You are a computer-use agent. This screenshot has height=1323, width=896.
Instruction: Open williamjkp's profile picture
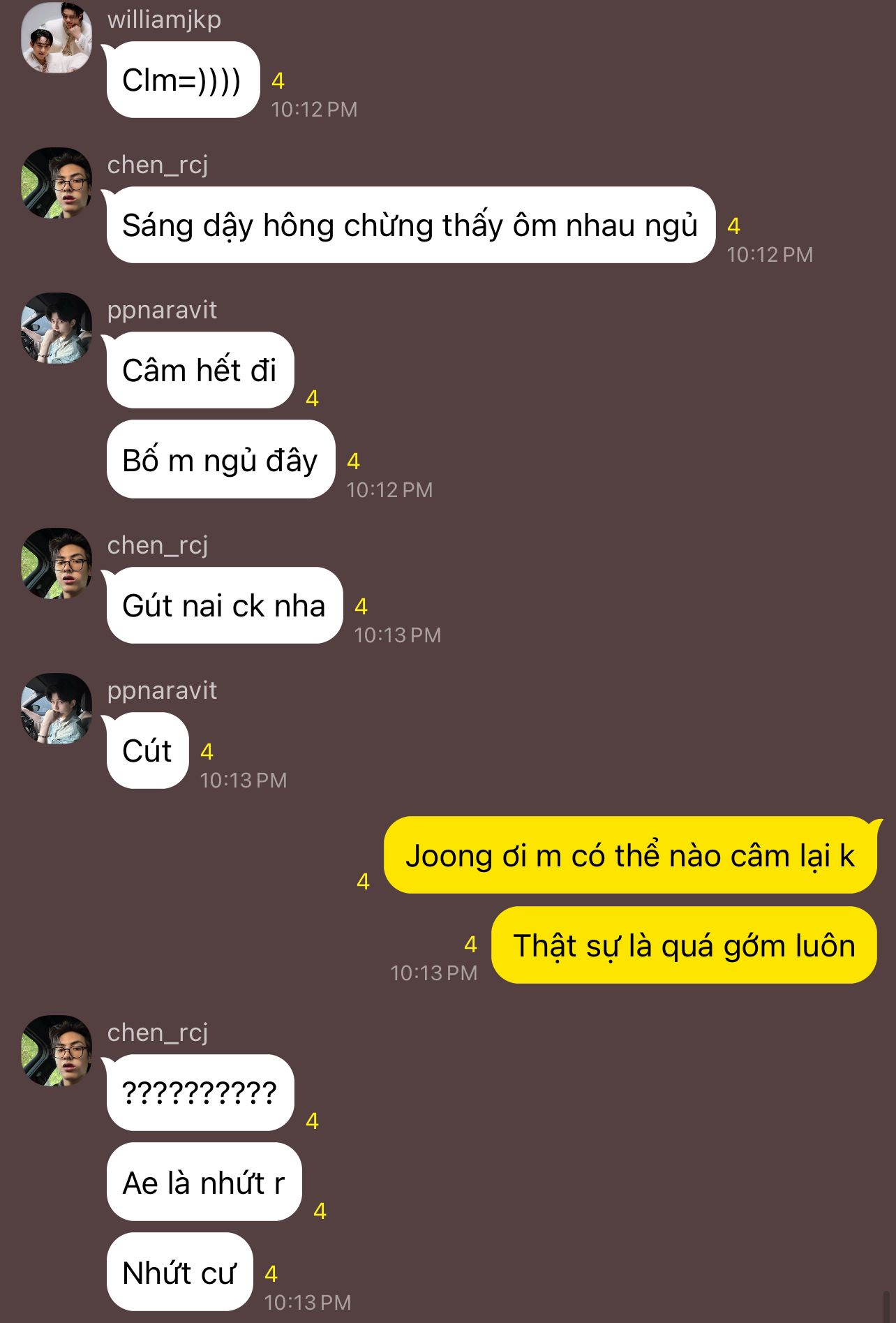(57, 38)
